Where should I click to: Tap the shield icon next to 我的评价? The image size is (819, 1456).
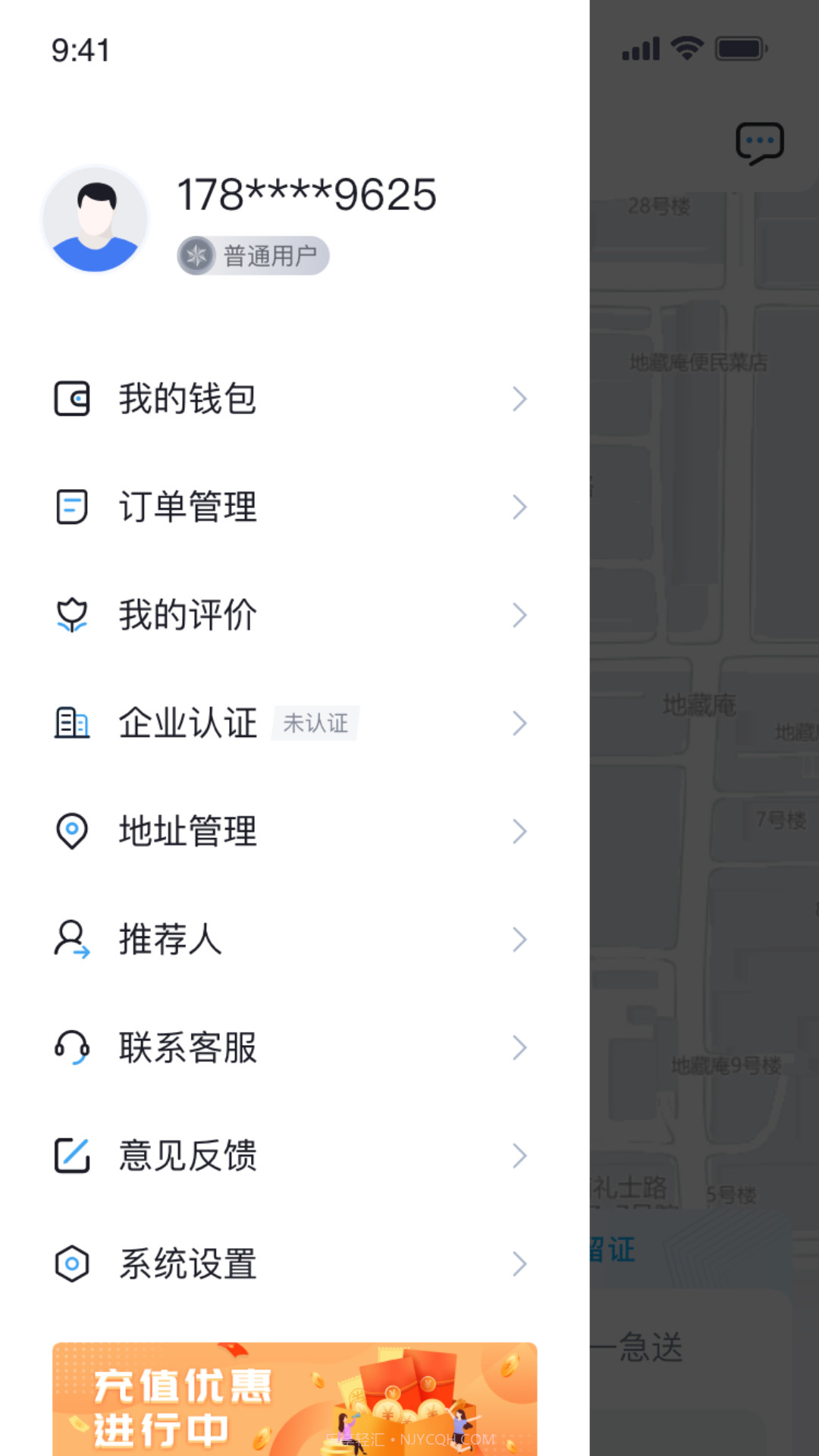pyautogui.click(x=71, y=615)
